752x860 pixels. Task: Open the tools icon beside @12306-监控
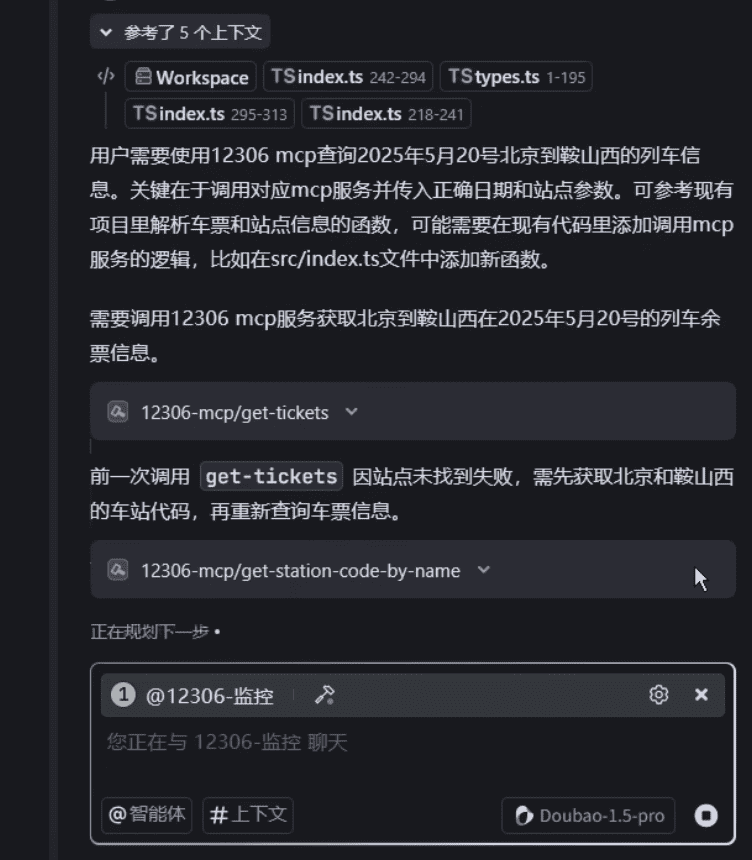tap(324, 695)
